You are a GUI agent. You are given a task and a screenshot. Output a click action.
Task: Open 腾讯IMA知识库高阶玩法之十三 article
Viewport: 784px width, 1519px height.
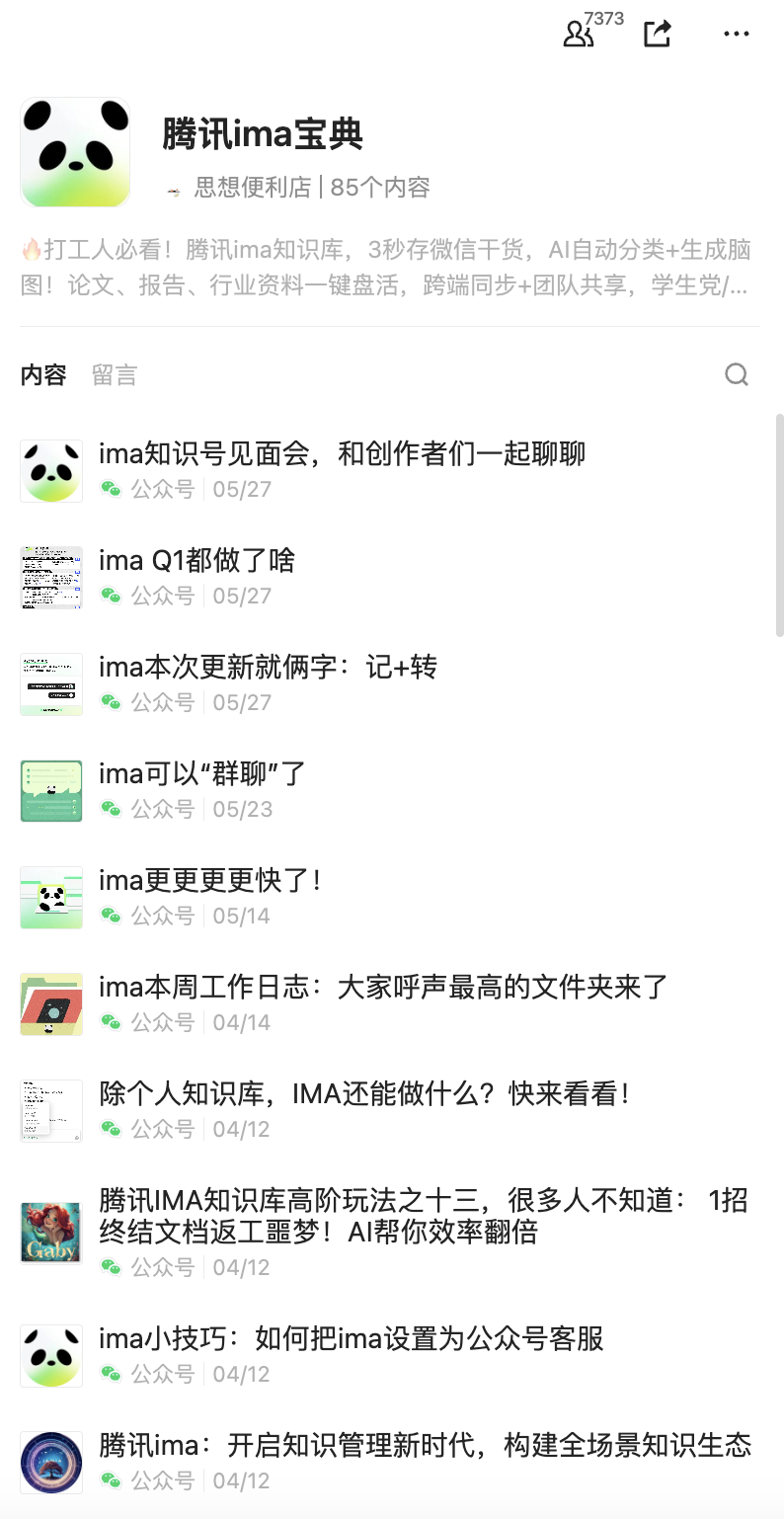pyautogui.click(x=423, y=1216)
